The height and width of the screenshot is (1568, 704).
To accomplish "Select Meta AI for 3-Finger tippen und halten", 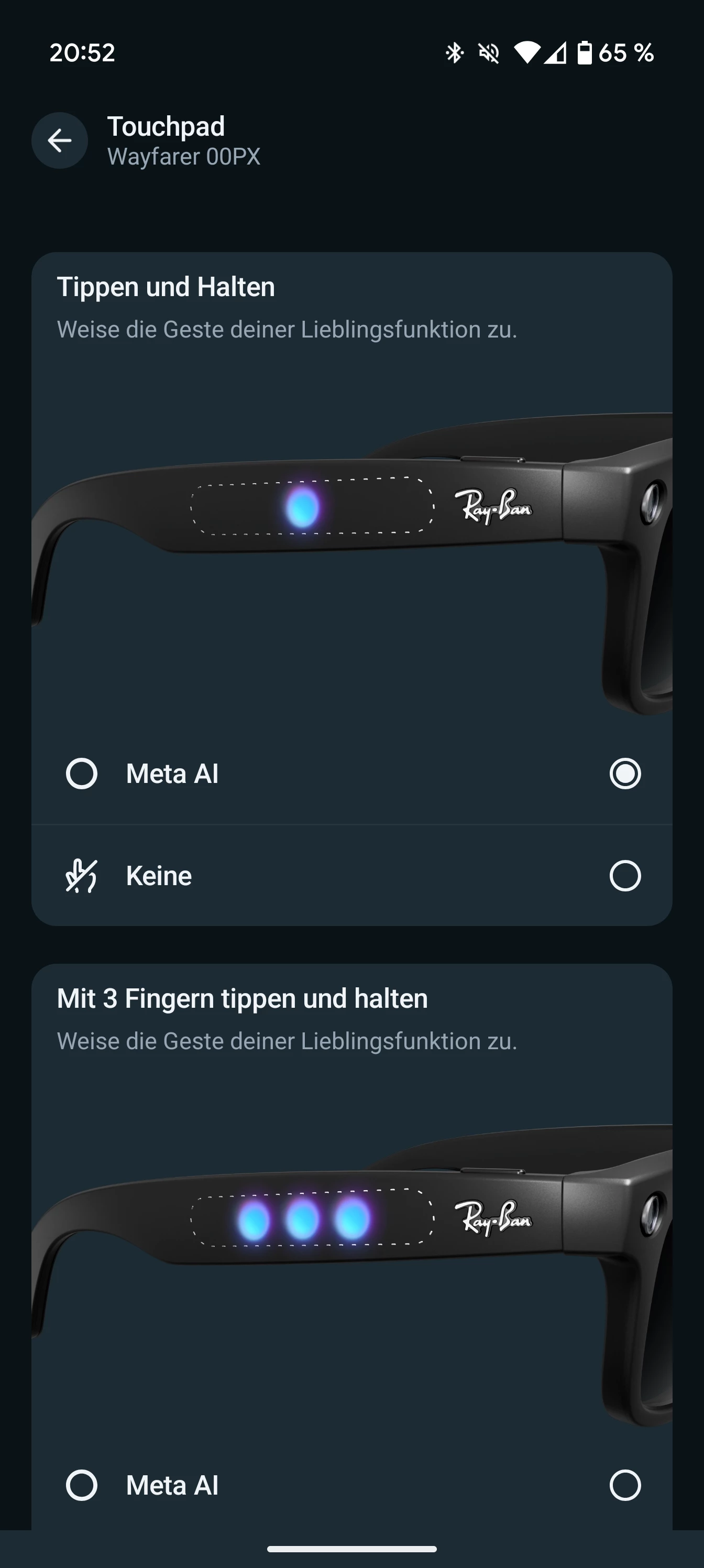I will (x=625, y=1485).
